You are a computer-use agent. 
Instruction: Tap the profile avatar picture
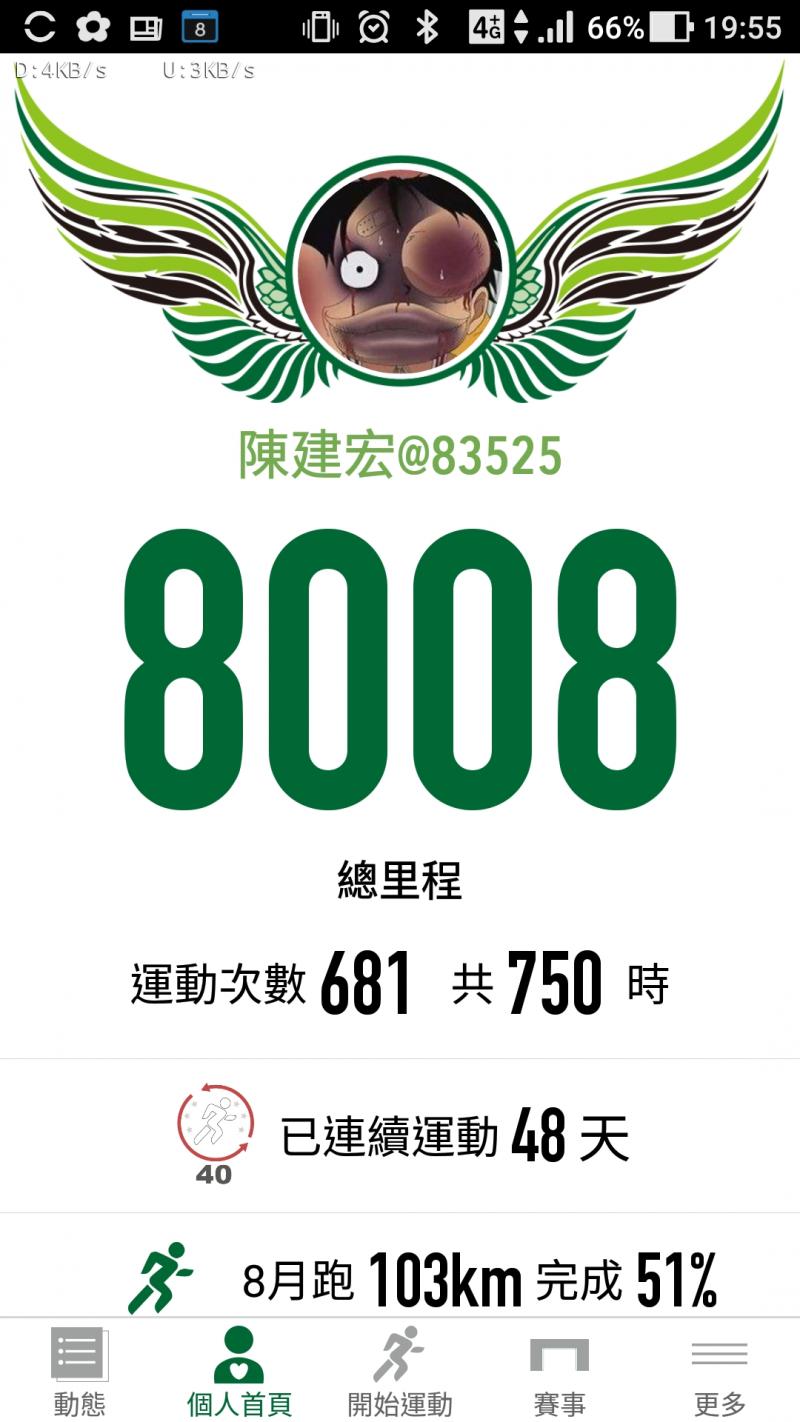400,272
